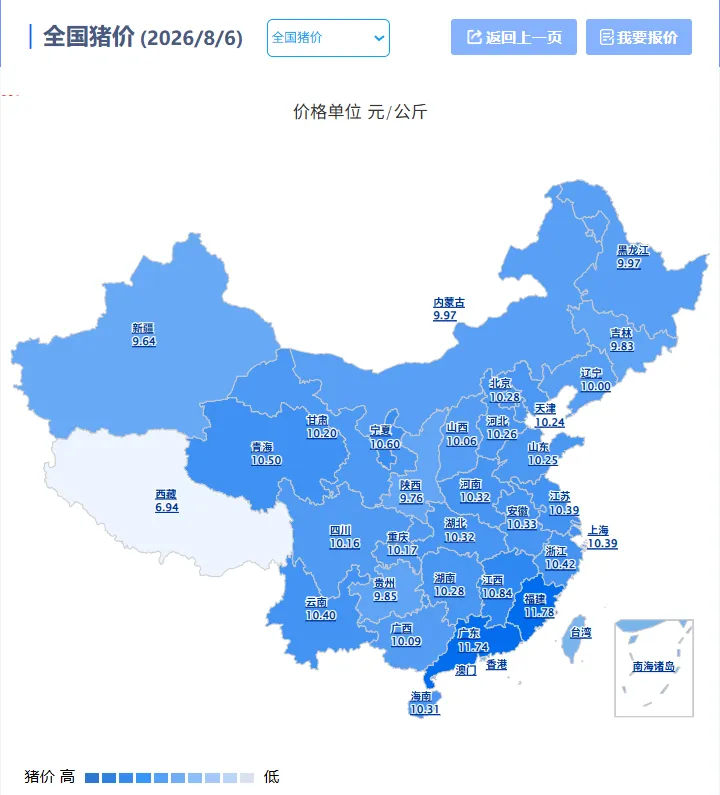Viewport: 720px width, 795px height.
Task: Open the 四川 10.16 link
Action: [x=345, y=537]
